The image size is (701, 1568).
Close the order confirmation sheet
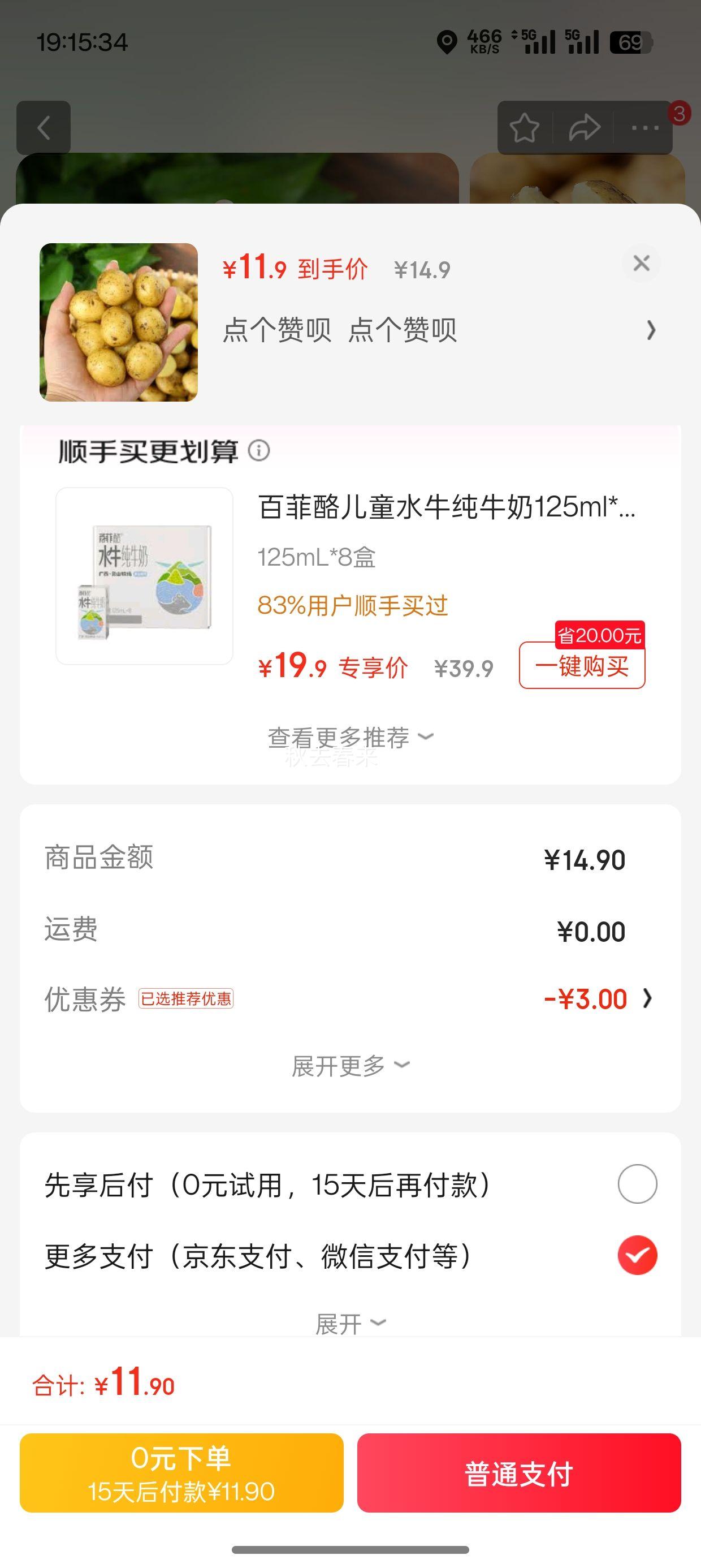pyautogui.click(x=641, y=264)
